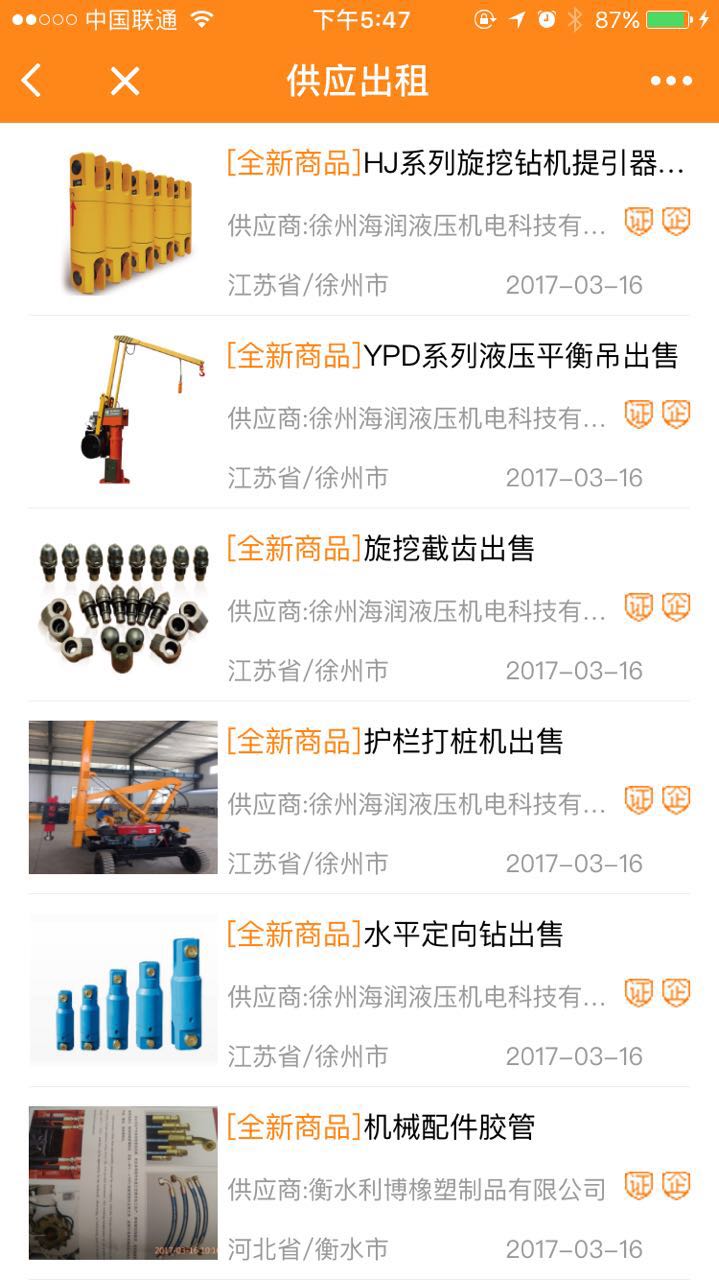
Task: View the YPD系列液压平衡吊出售 listing
Action: pos(452,356)
